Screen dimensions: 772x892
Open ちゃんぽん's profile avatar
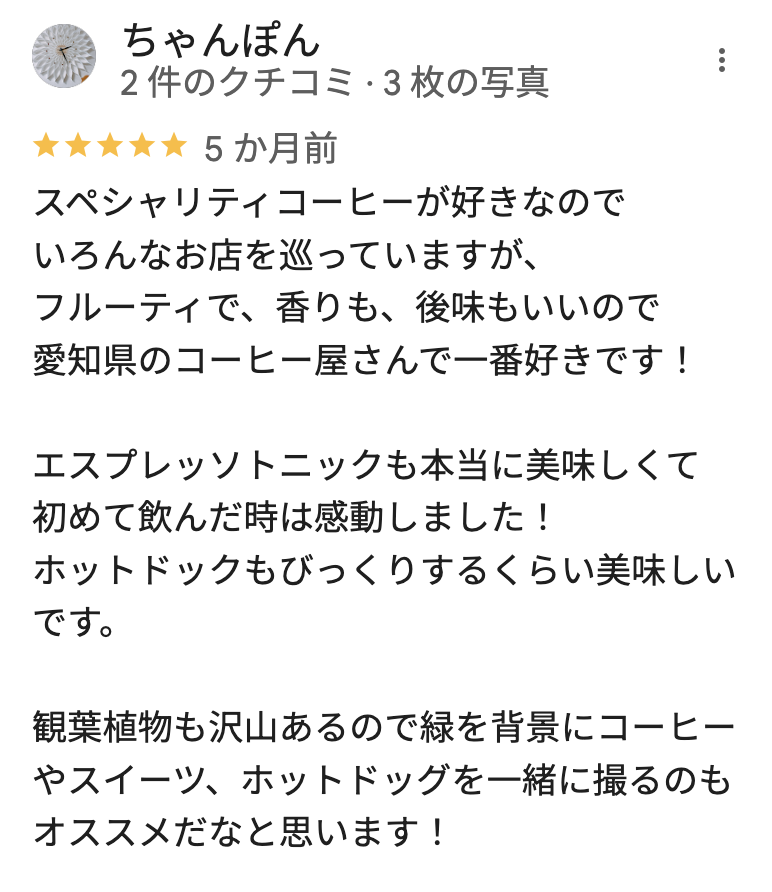[65, 57]
